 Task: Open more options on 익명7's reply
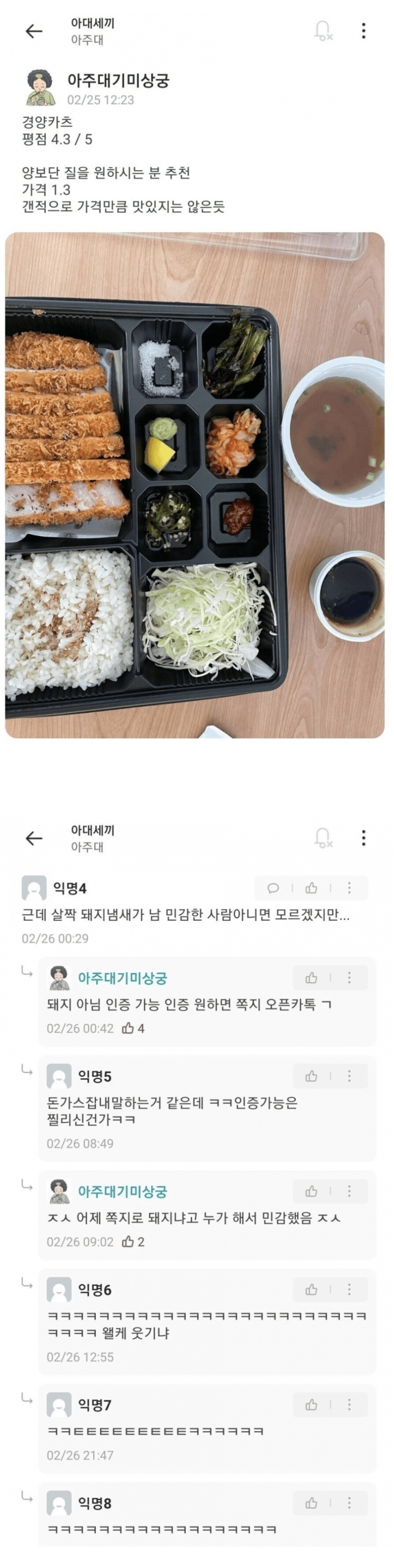coord(349,1404)
